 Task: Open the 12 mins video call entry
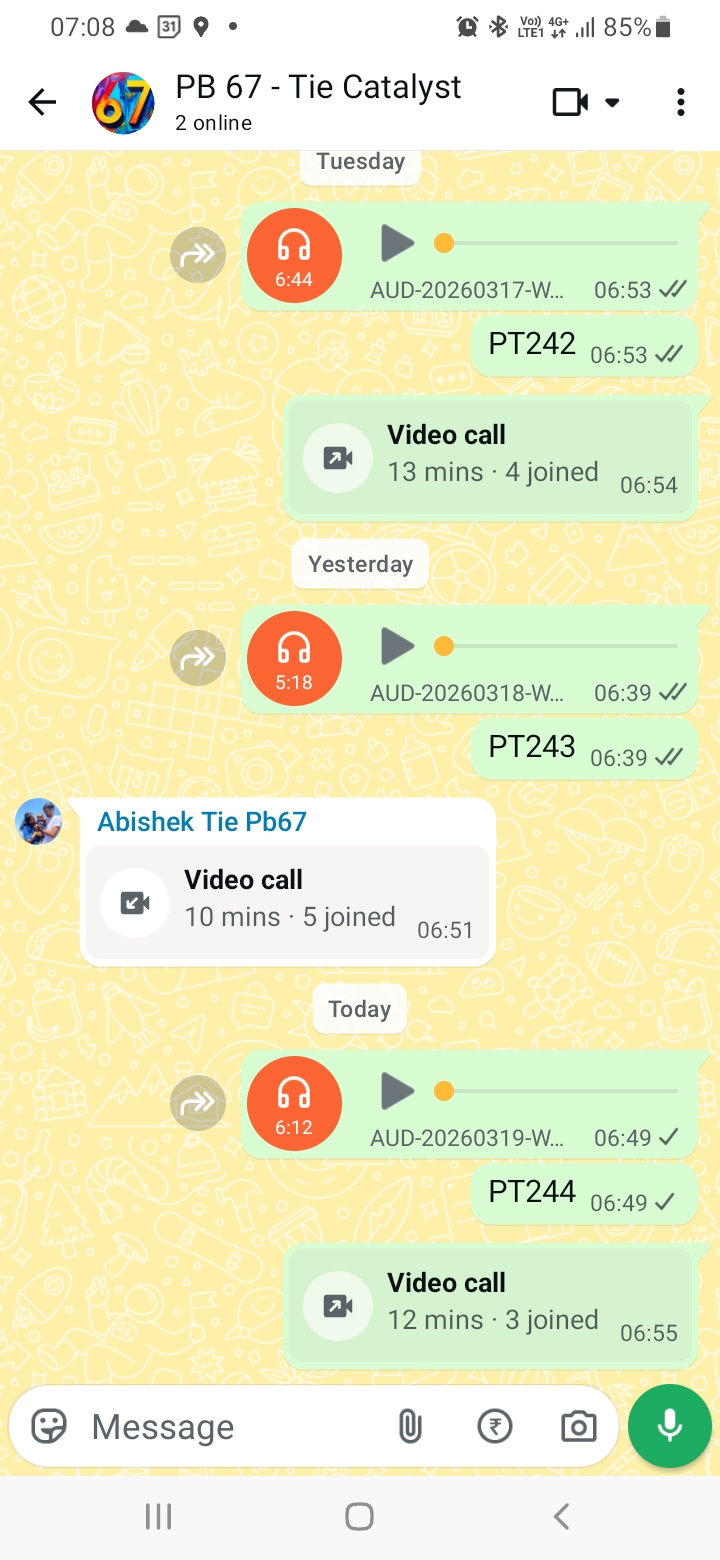pos(490,1306)
